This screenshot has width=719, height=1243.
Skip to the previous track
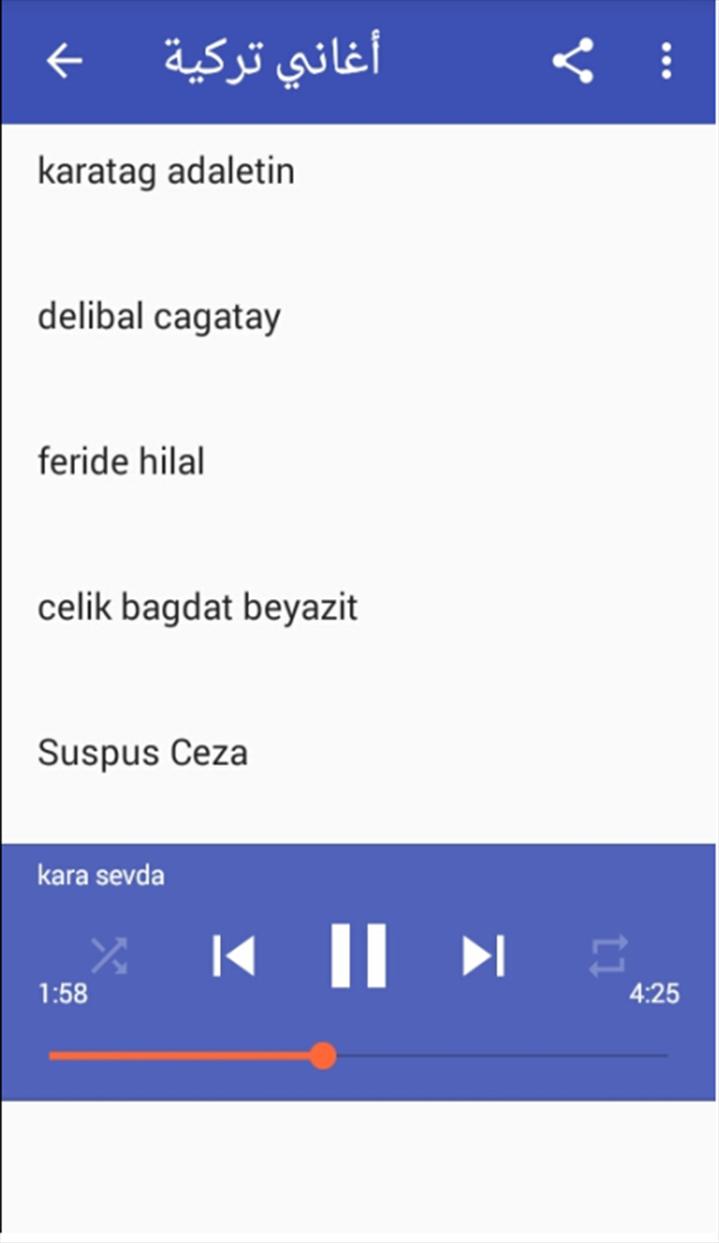(x=234, y=956)
